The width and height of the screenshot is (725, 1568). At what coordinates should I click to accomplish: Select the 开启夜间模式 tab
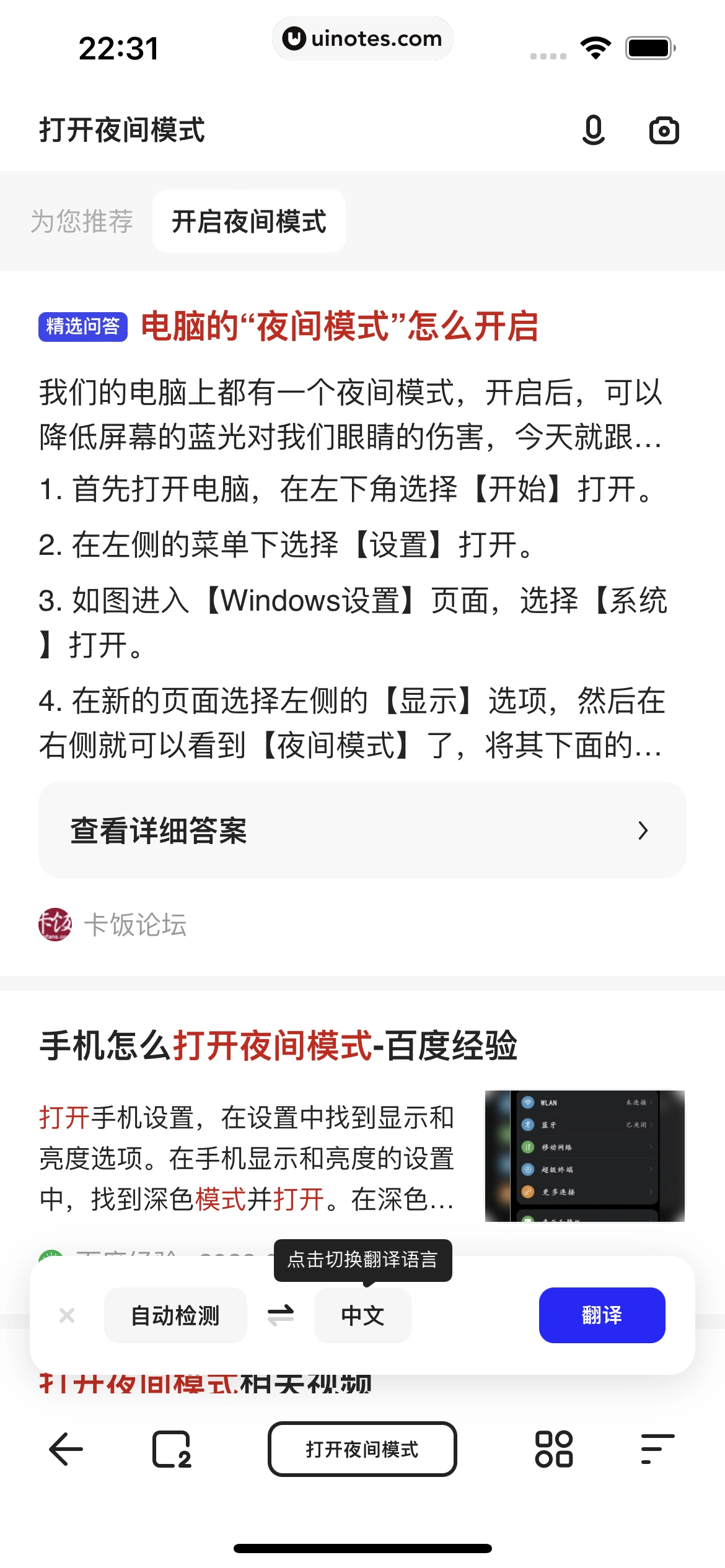250,221
